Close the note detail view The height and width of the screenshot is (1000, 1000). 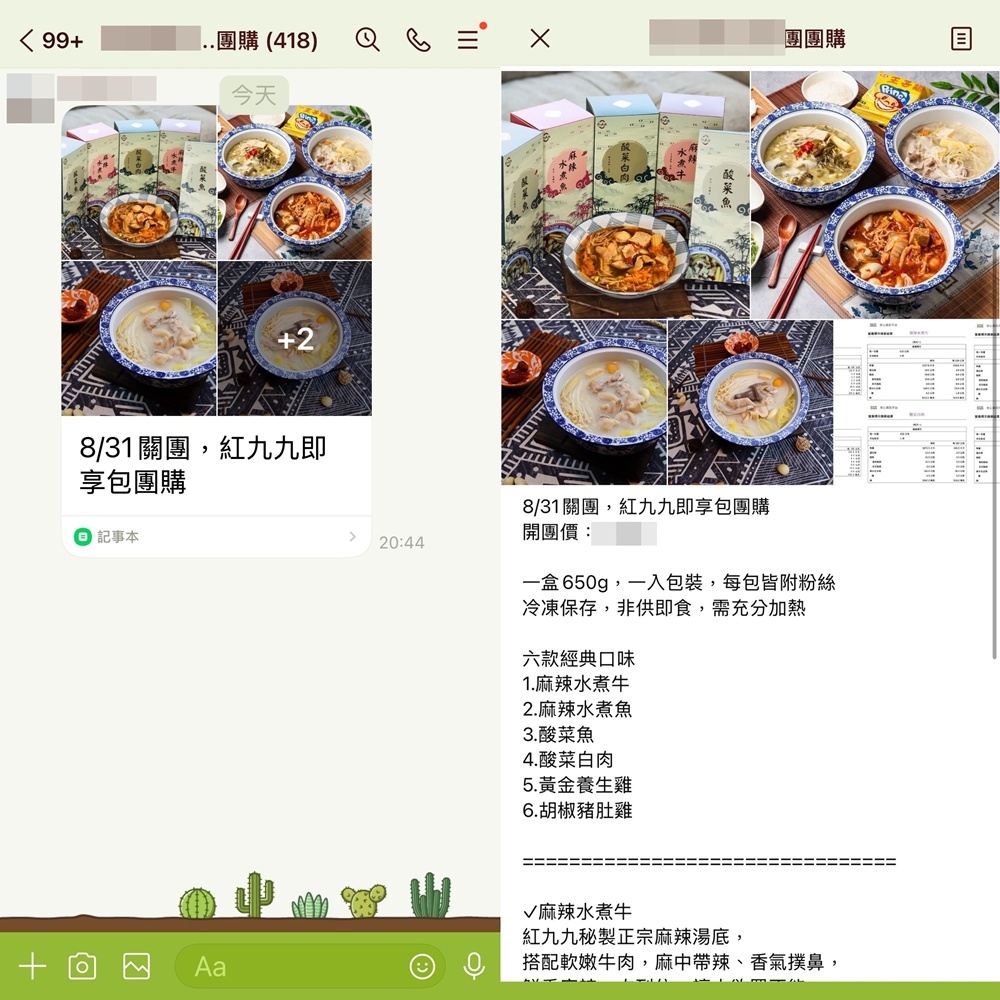pos(540,39)
